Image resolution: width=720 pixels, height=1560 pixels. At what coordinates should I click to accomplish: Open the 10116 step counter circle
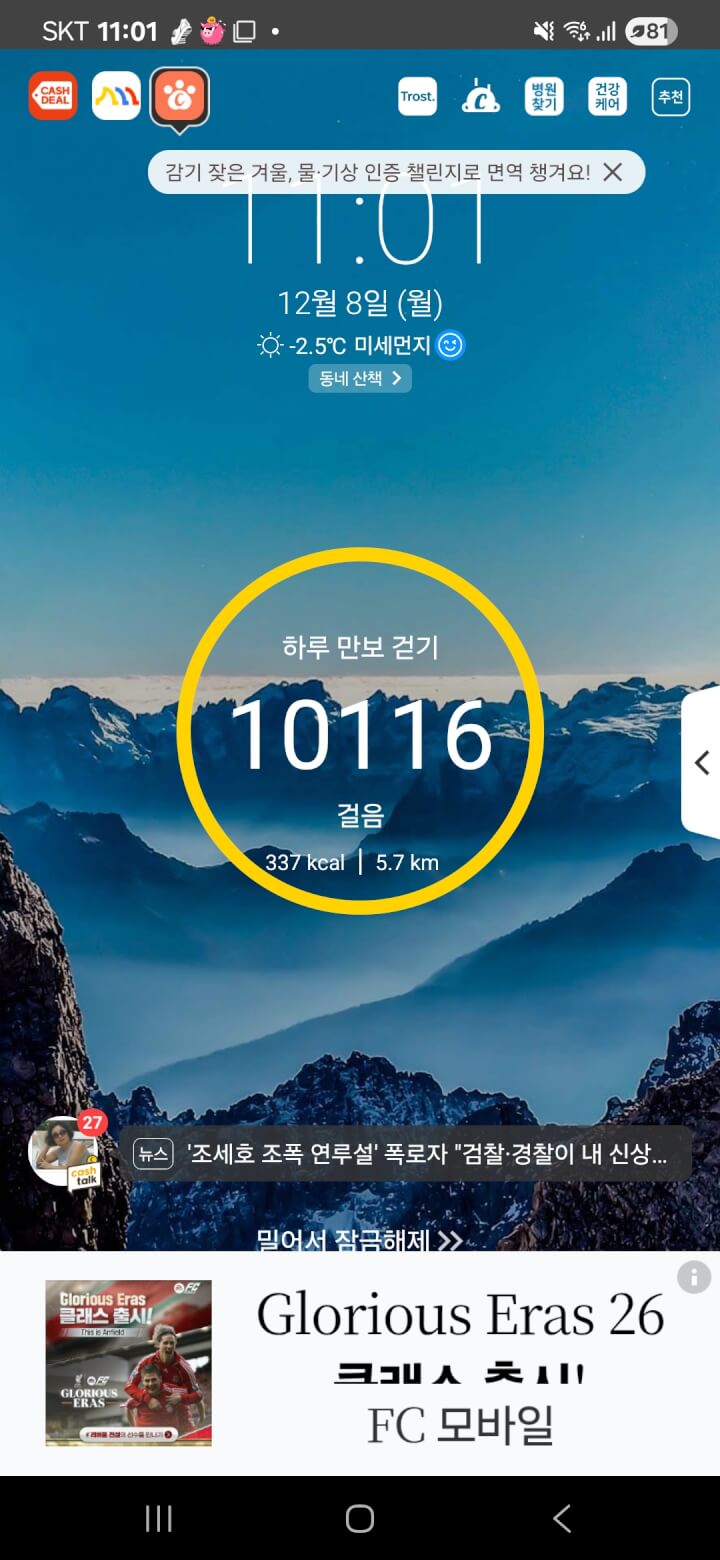(x=360, y=732)
